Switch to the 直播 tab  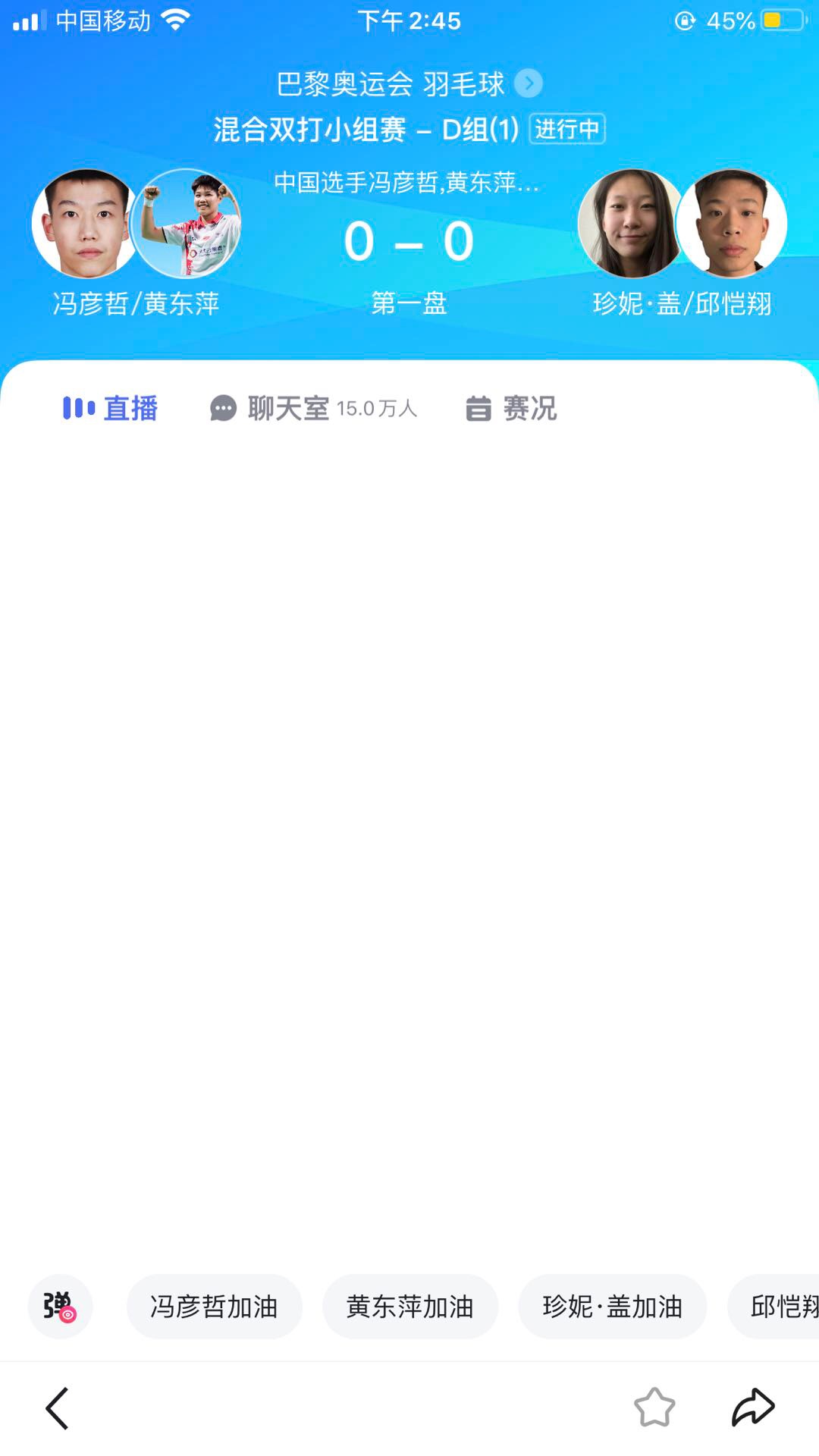(x=110, y=408)
